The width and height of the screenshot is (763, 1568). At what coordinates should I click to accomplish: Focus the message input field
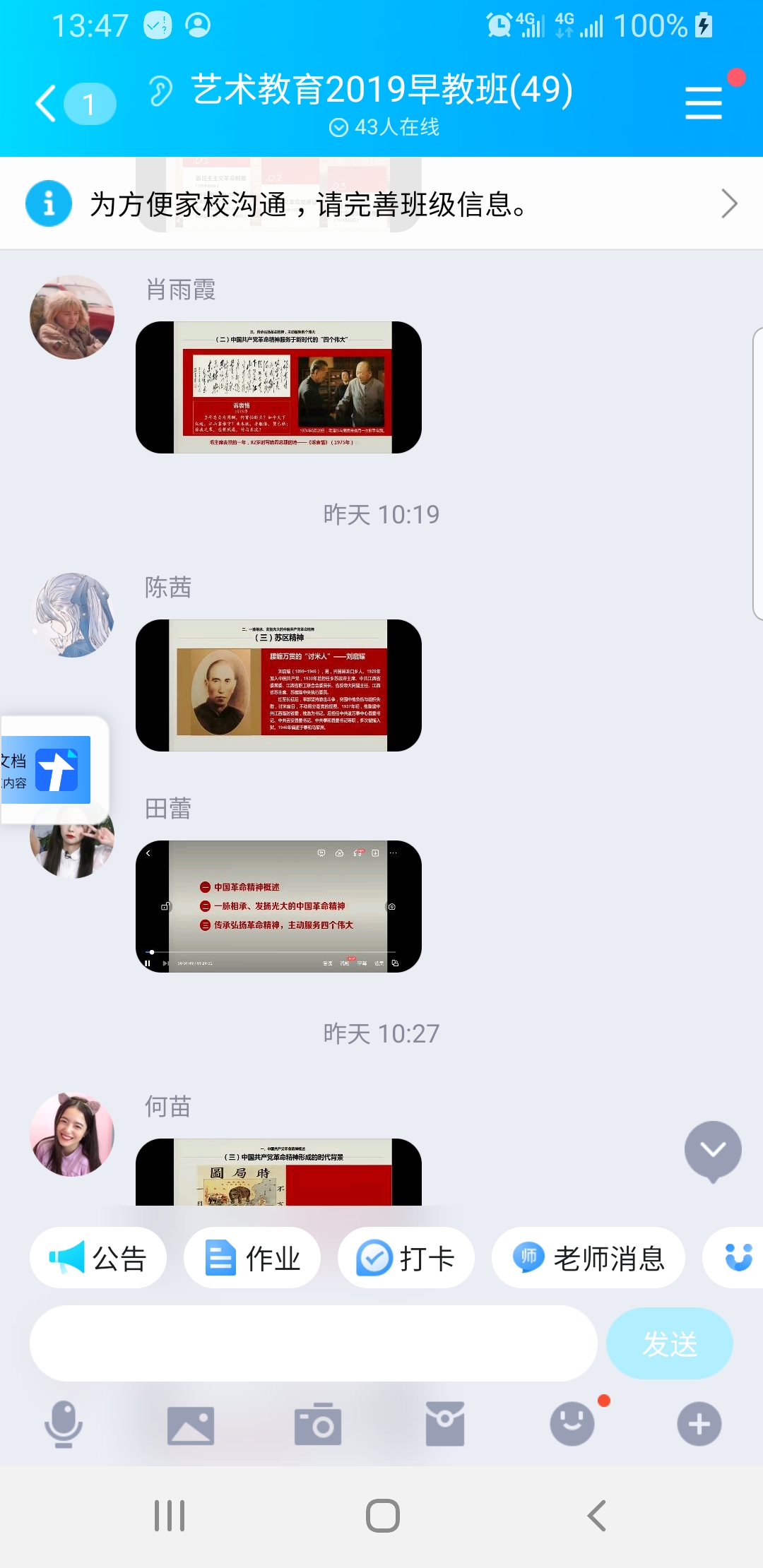point(314,1343)
